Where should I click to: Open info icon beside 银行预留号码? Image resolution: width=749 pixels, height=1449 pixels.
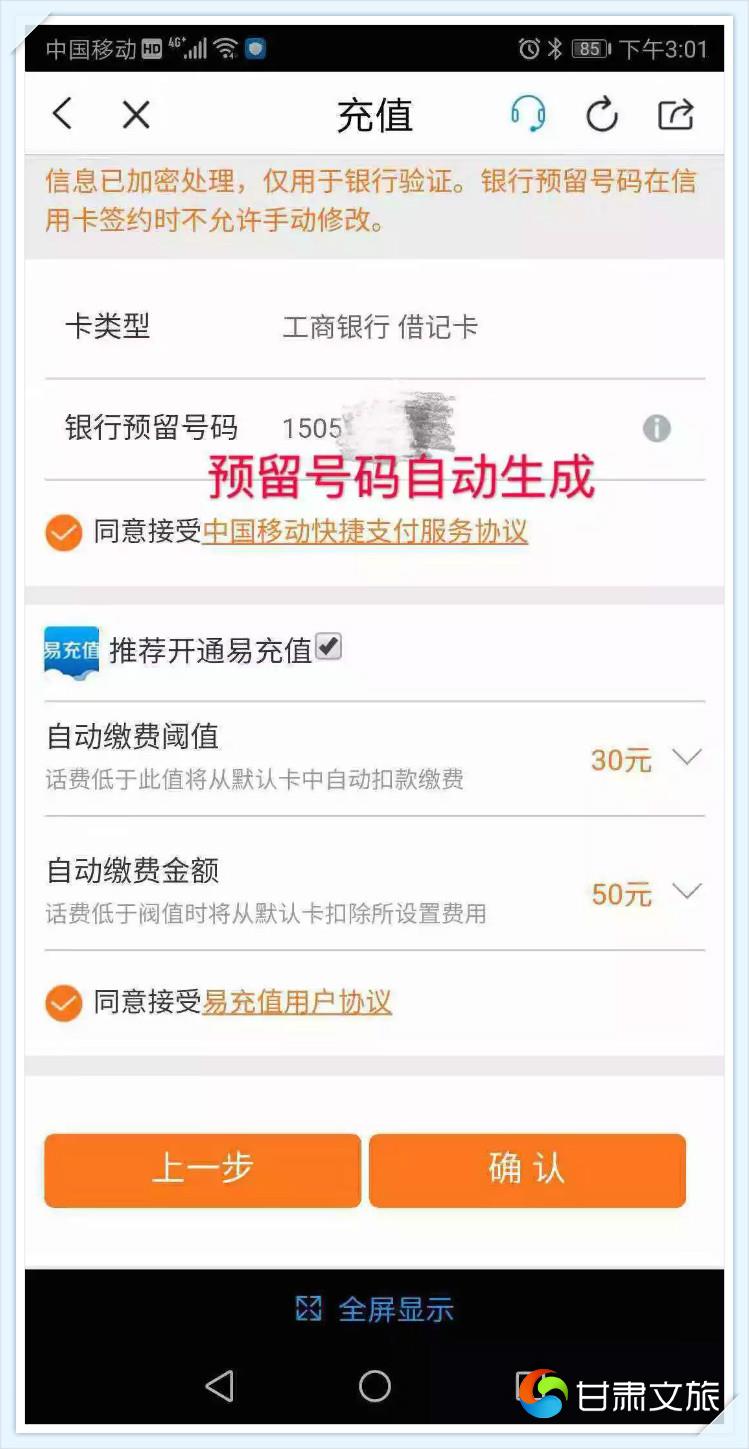[x=656, y=429]
